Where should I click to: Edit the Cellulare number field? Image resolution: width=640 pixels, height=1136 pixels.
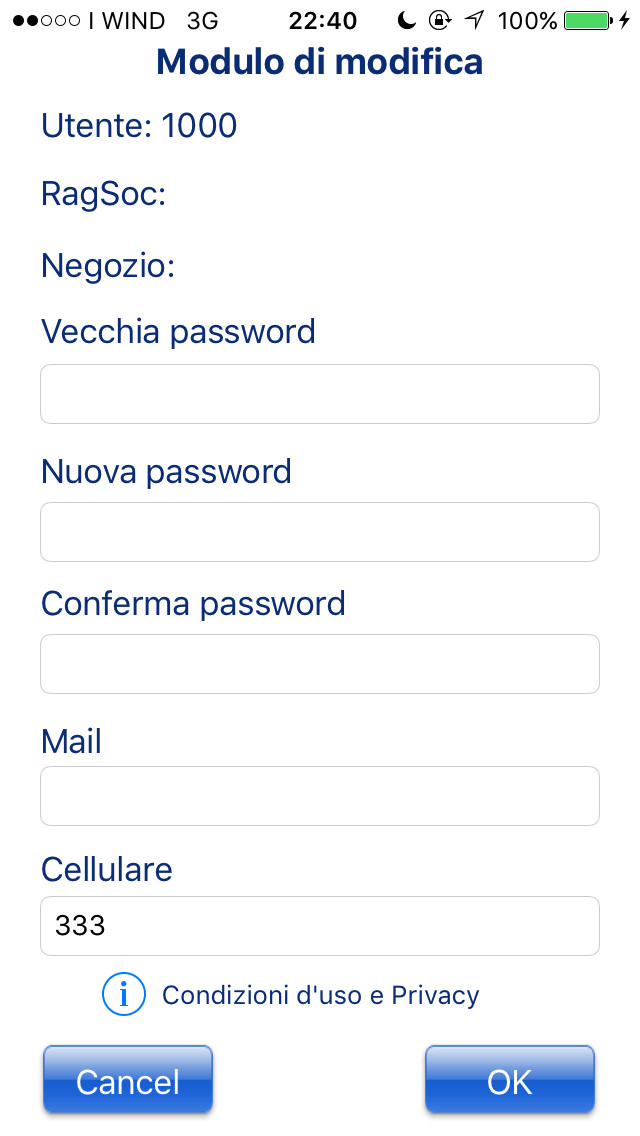[320, 926]
